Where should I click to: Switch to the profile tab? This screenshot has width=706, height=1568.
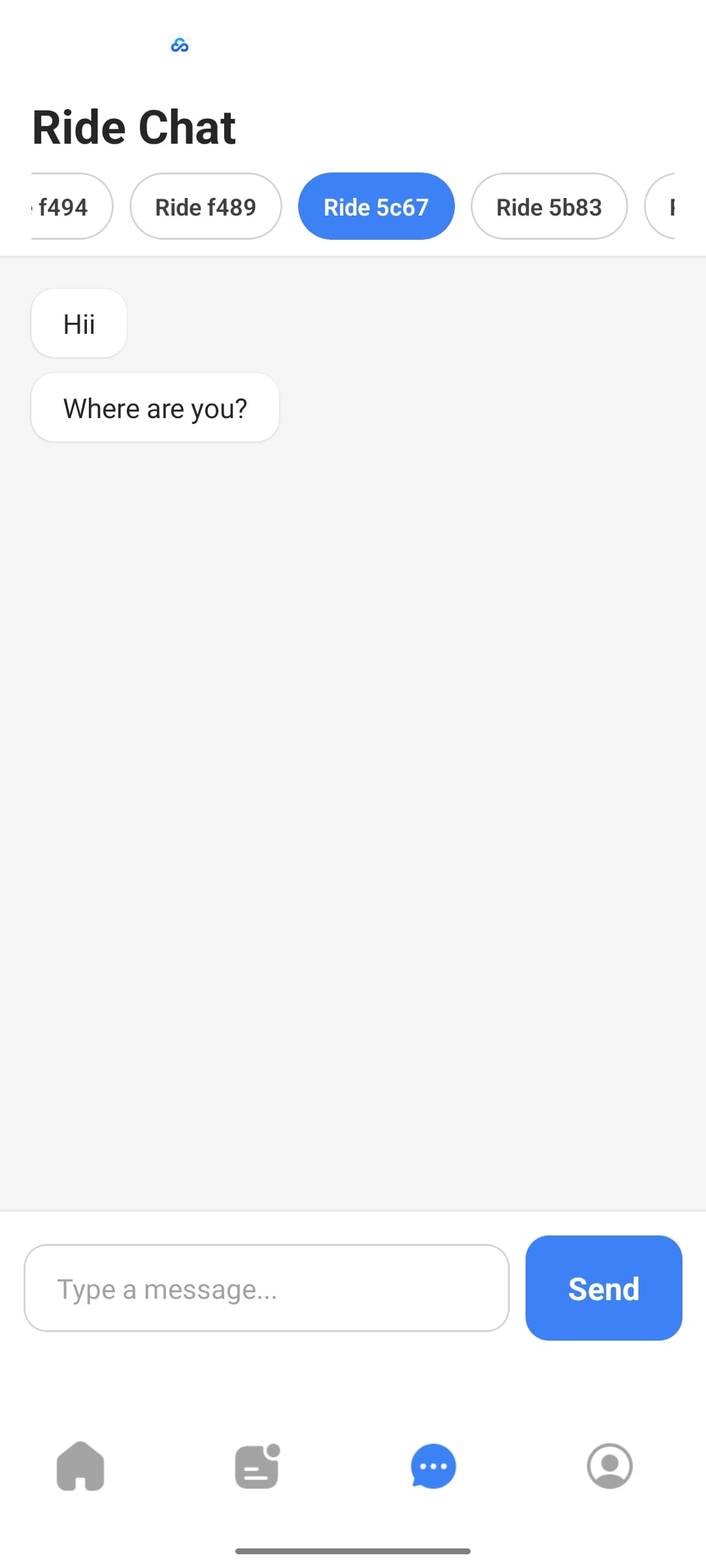point(609,1466)
